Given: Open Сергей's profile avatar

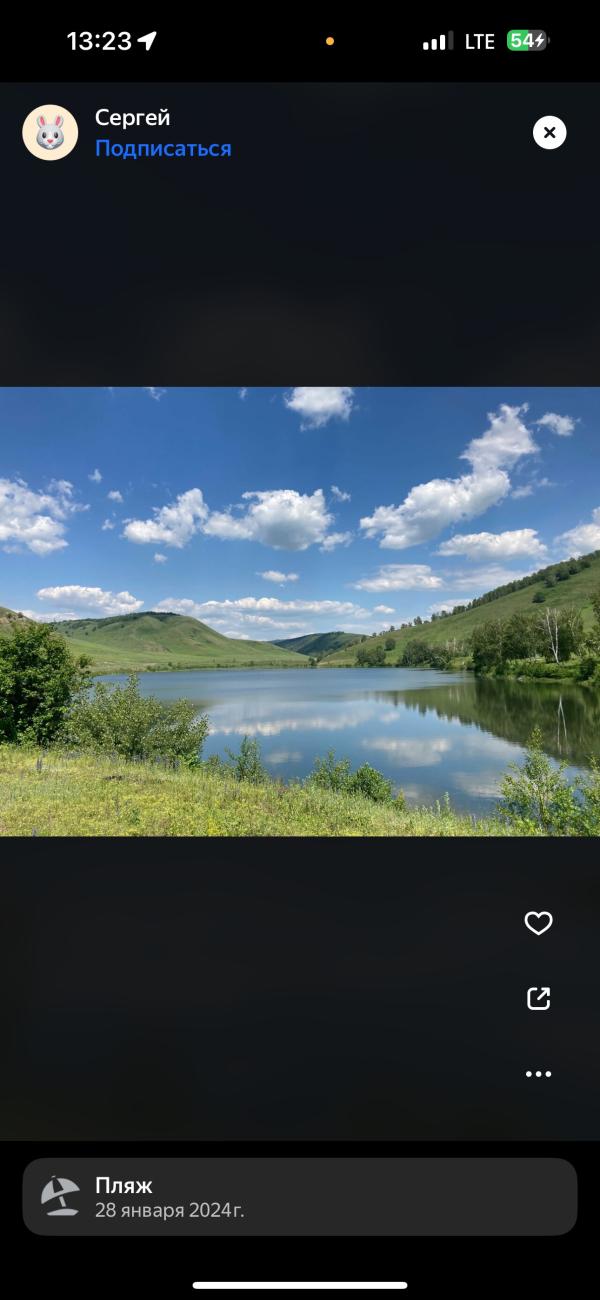Looking at the screenshot, I should (50, 132).
